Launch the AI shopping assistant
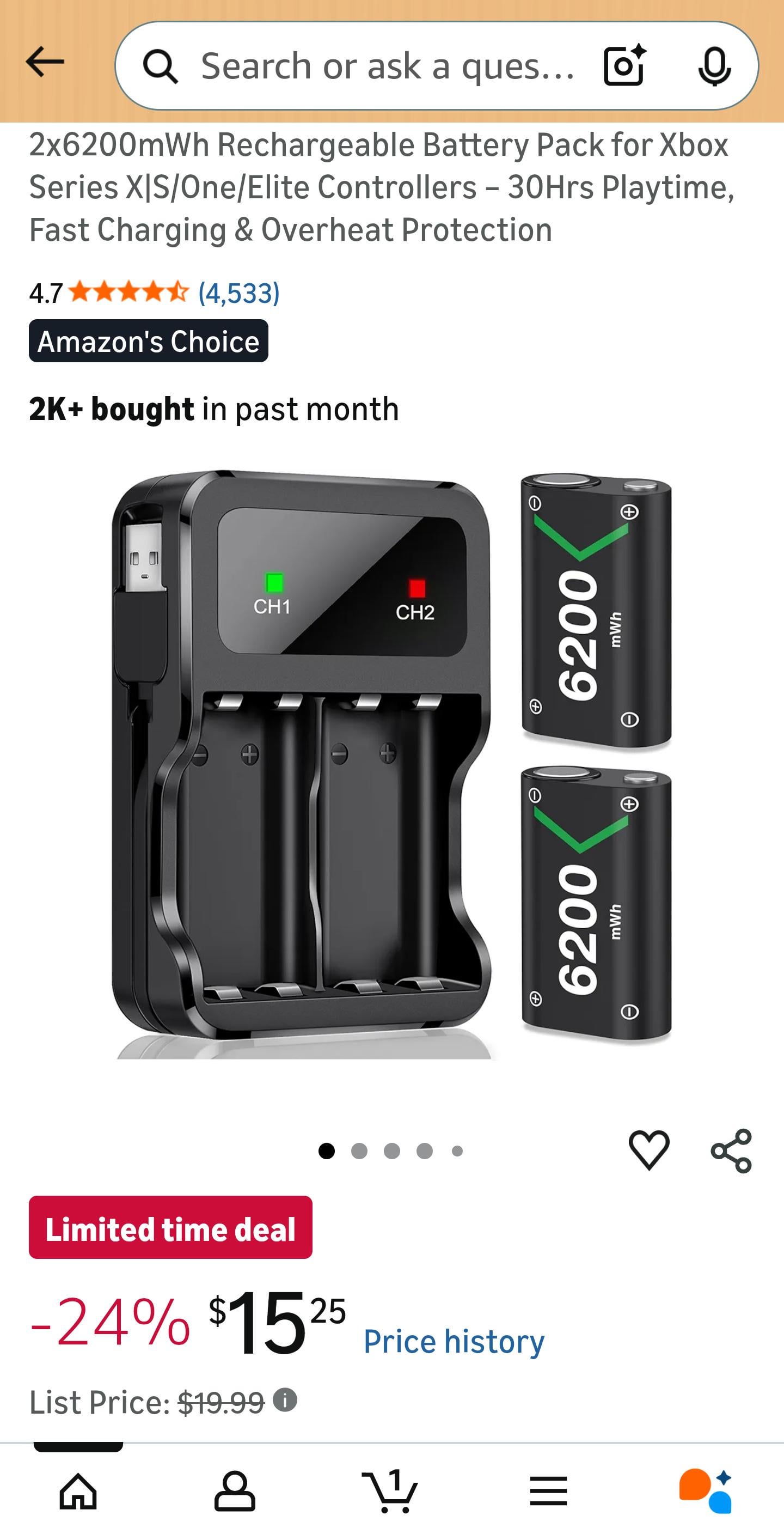 tap(705, 1492)
